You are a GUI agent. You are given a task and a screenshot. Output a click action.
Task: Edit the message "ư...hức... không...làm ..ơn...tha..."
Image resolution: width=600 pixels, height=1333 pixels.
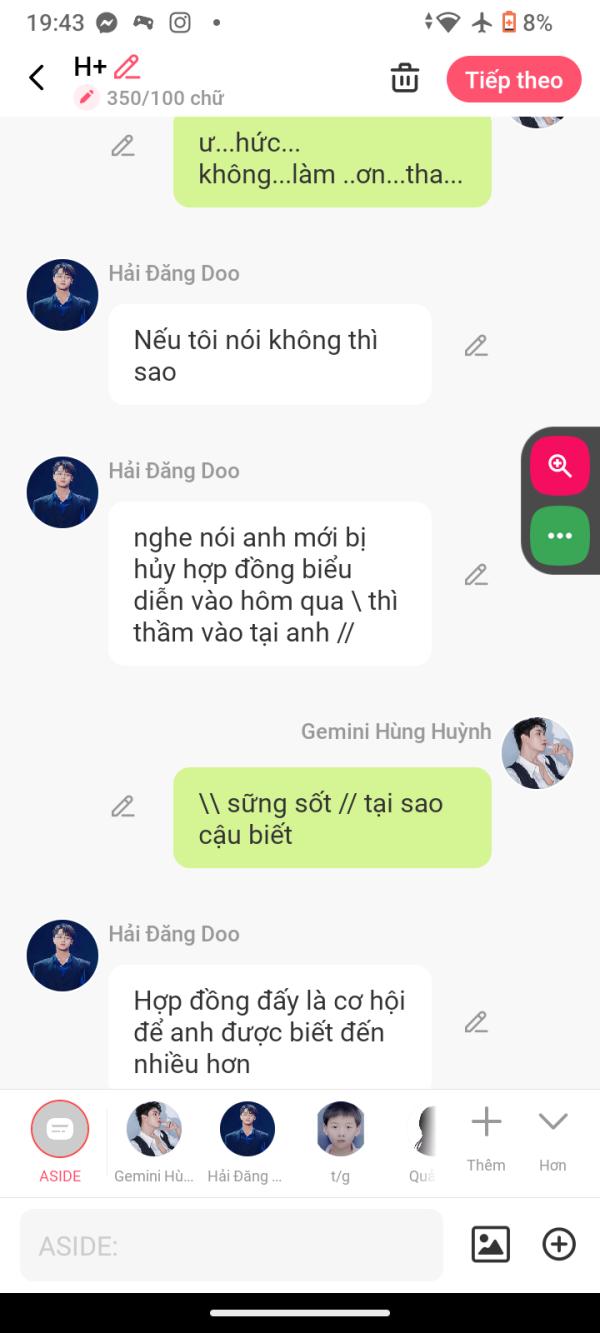point(123,146)
